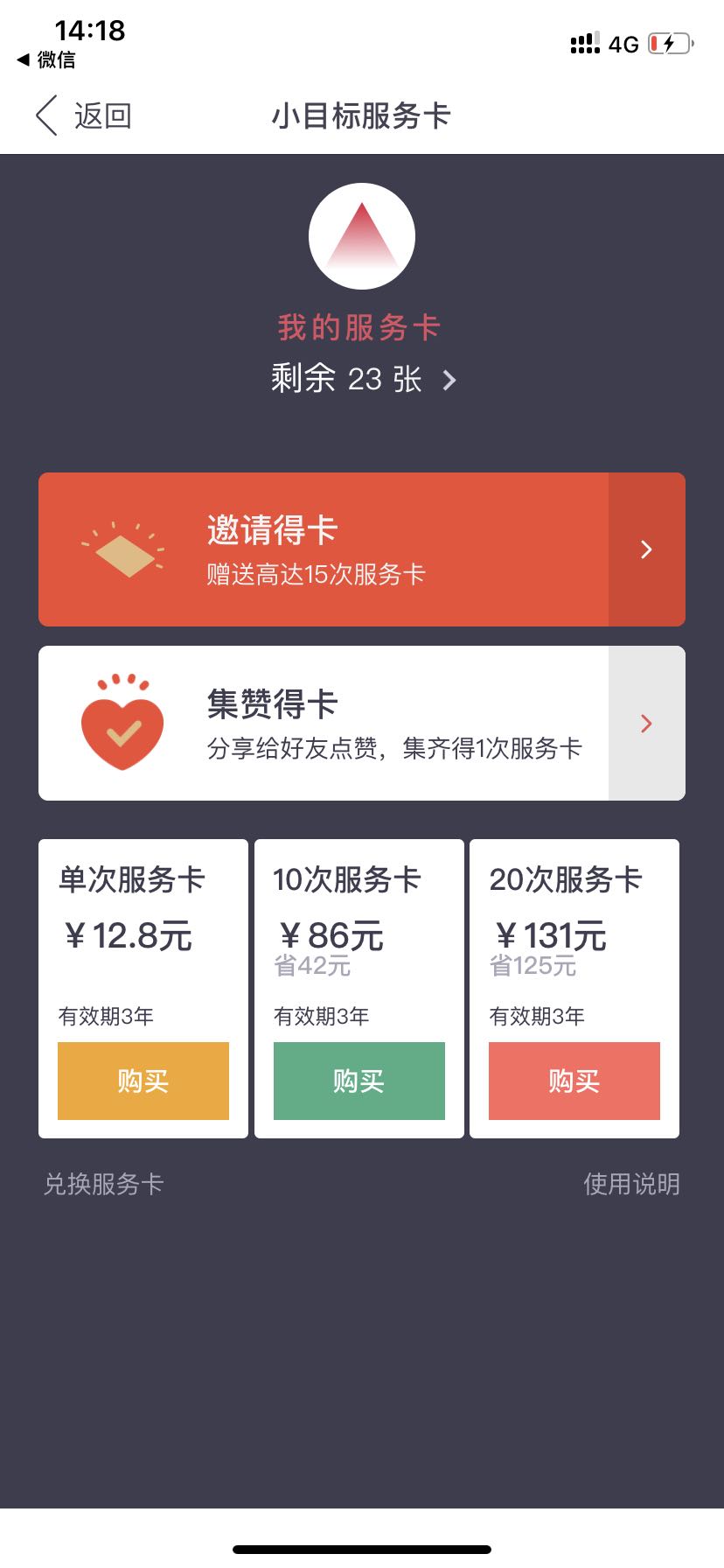Viewport: 724px width, 1568px height.
Task: Tap 返回 to go back
Action: (84, 115)
